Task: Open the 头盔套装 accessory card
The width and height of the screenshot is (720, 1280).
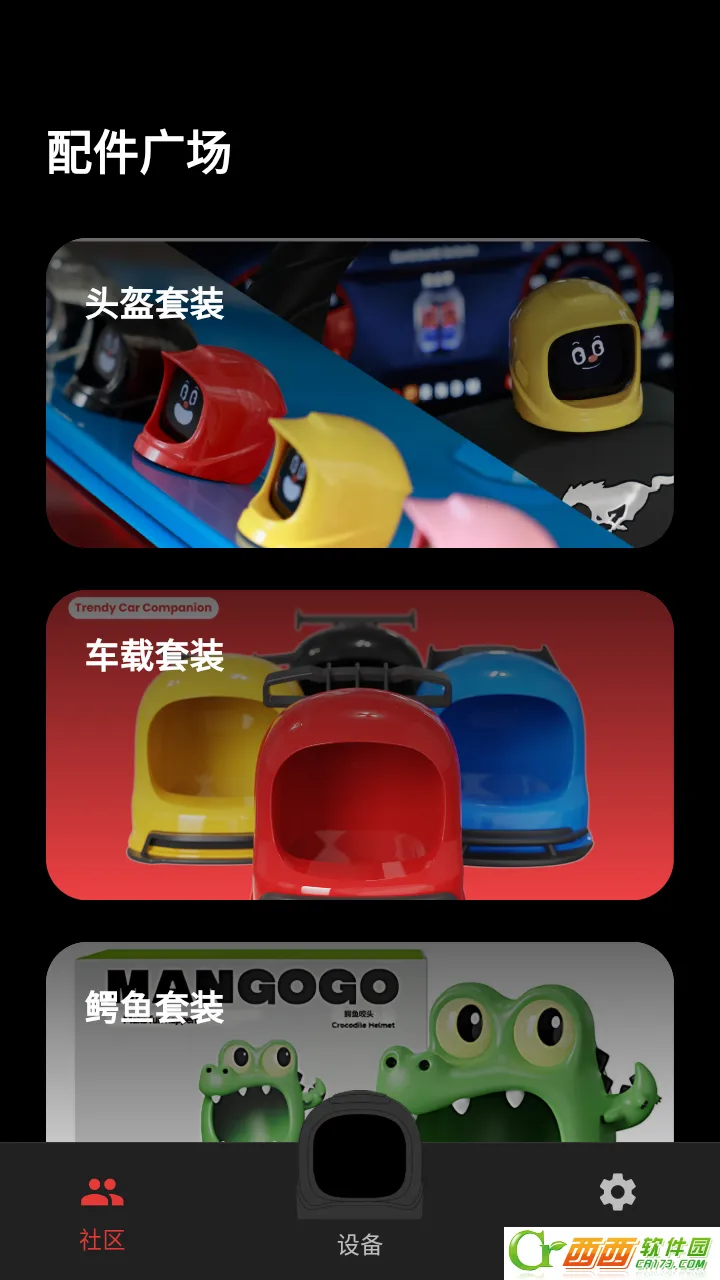Action: (360, 393)
